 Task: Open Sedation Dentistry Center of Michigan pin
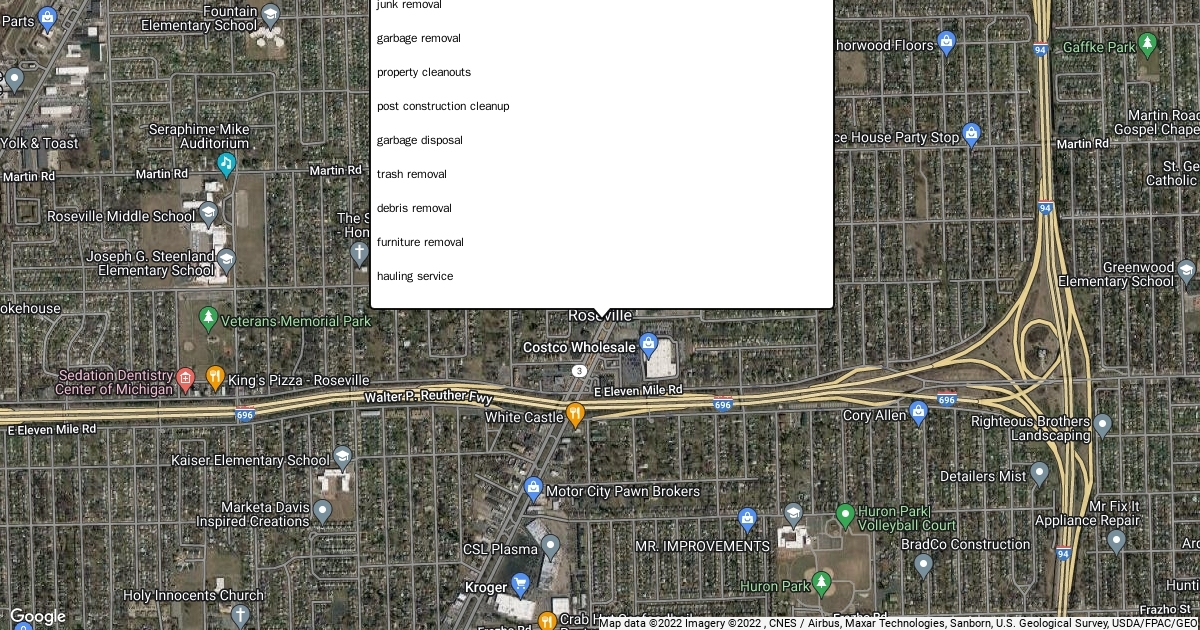[x=185, y=378]
